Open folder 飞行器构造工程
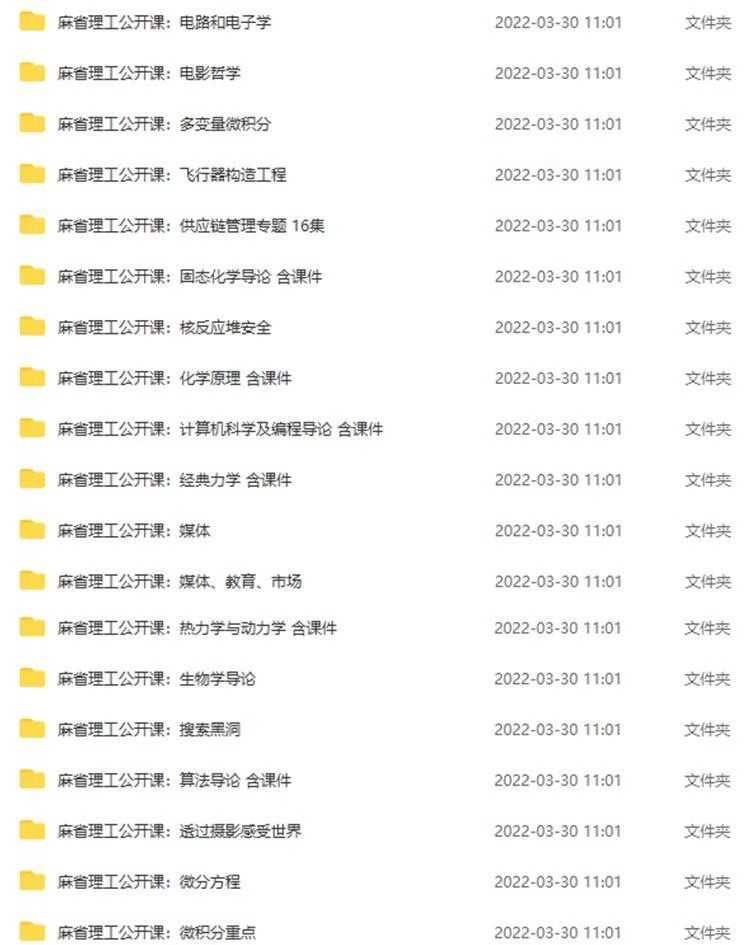 (x=172, y=175)
